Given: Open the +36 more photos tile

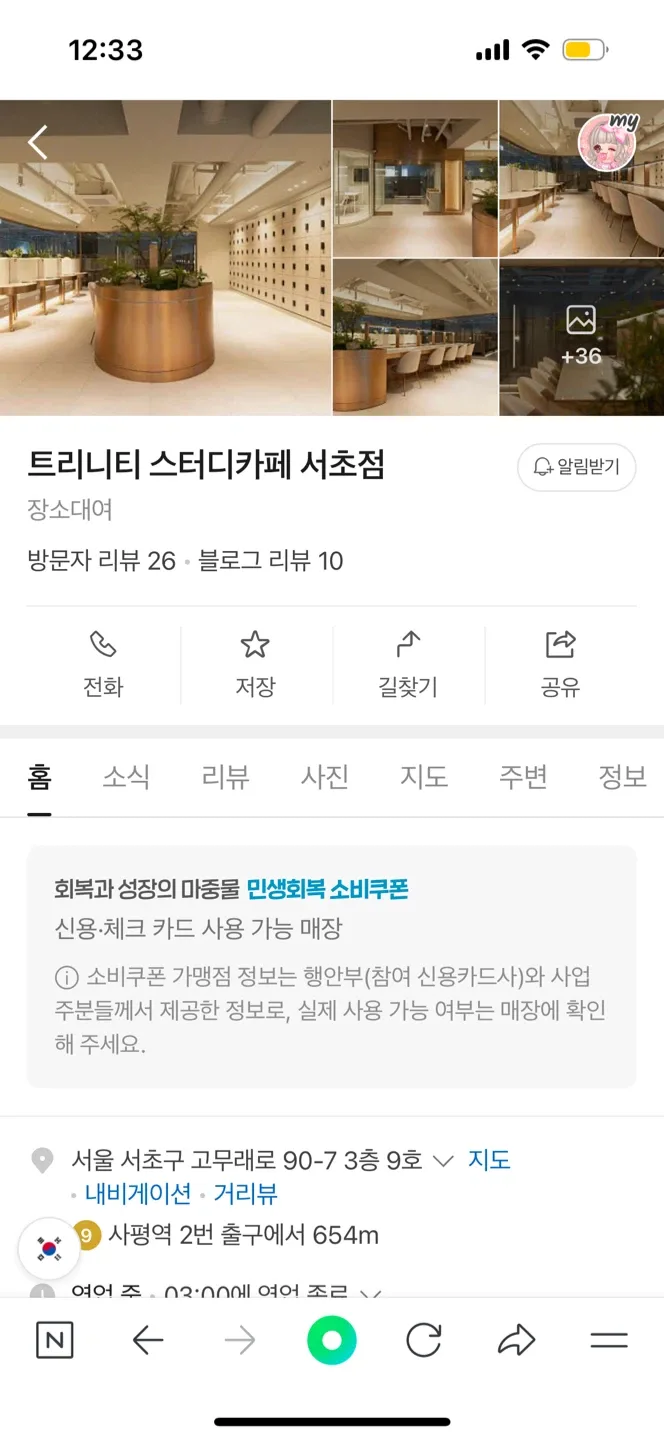Looking at the screenshot, I should pyautogui.click(x=581, y=337).
